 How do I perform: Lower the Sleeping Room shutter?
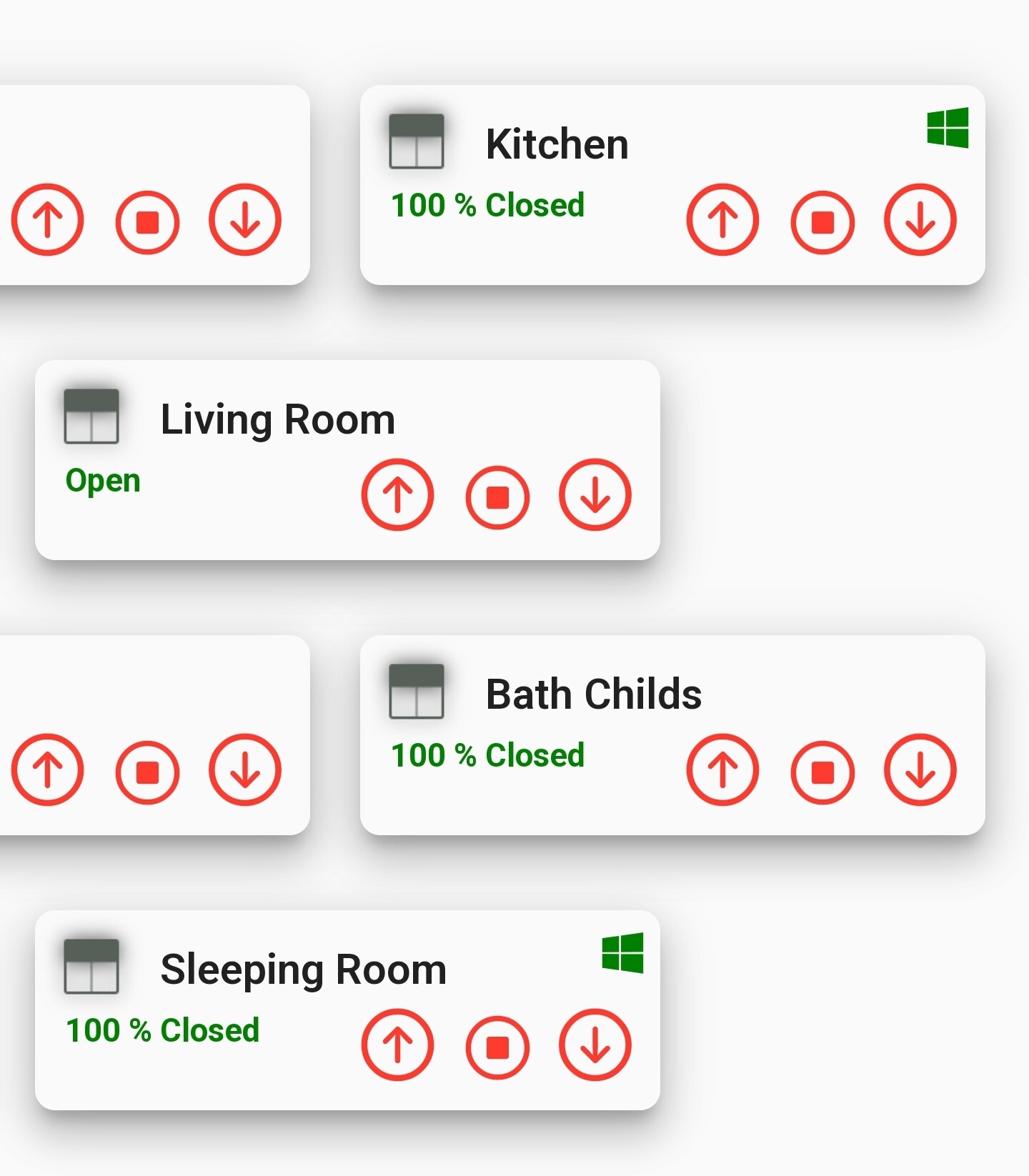pyautogui.click(x=595, y=1045)
